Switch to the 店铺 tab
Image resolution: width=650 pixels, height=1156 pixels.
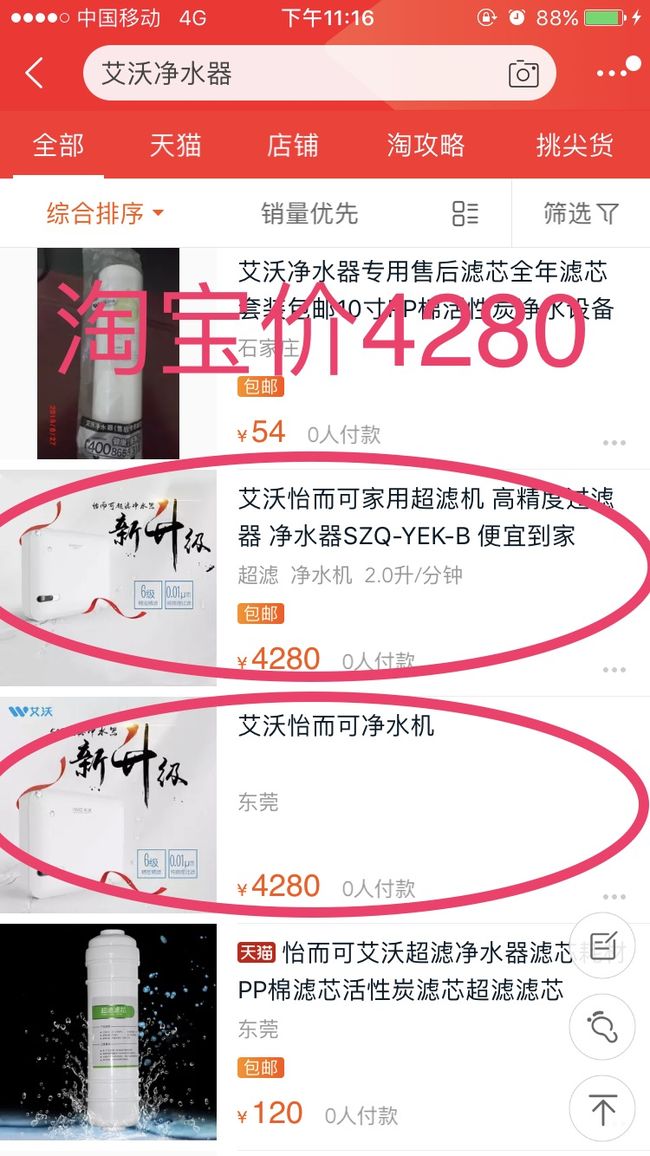[293, 145]
